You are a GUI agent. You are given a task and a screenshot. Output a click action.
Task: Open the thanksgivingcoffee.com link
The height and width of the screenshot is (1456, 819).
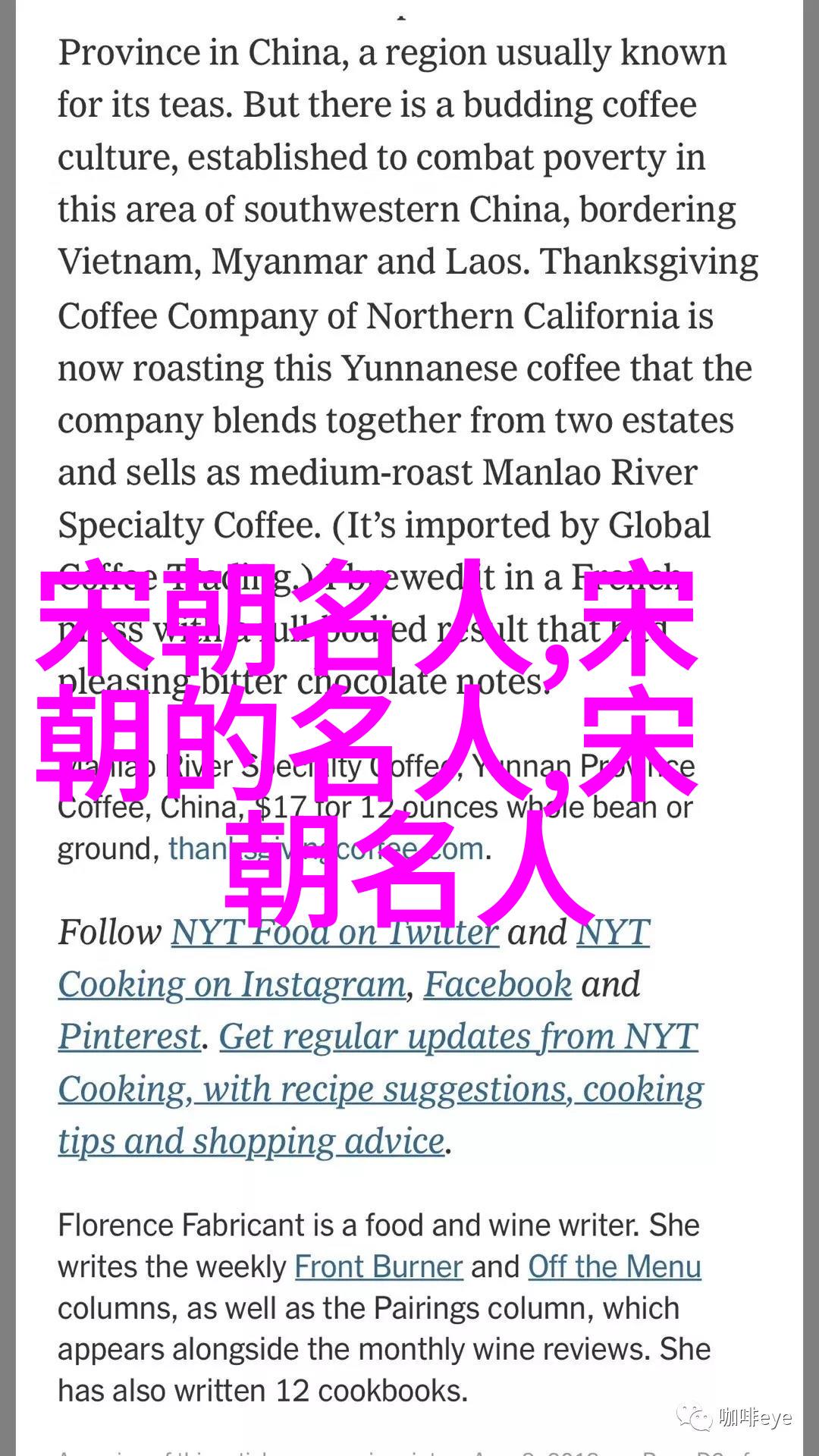[326, 849]
